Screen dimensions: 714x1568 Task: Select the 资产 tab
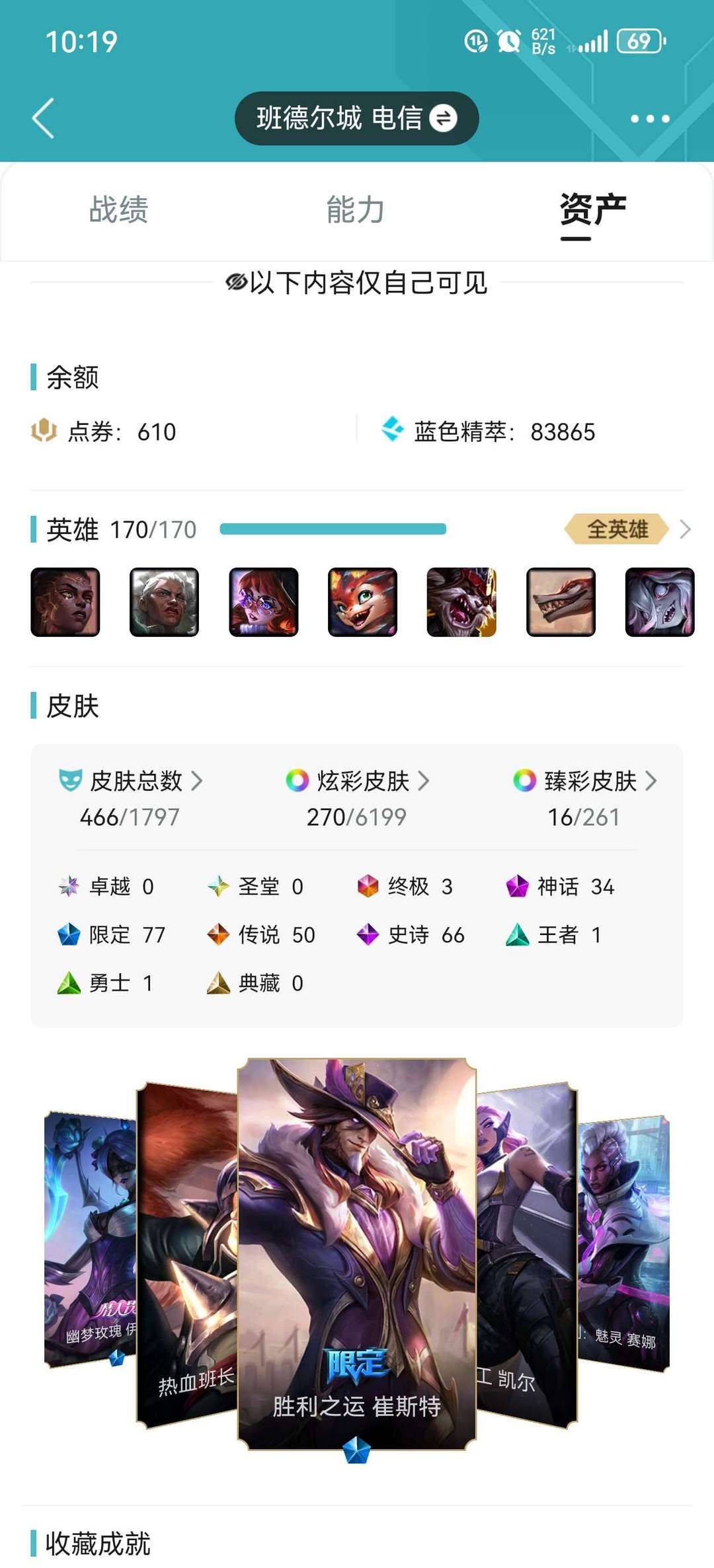[593, 209]
